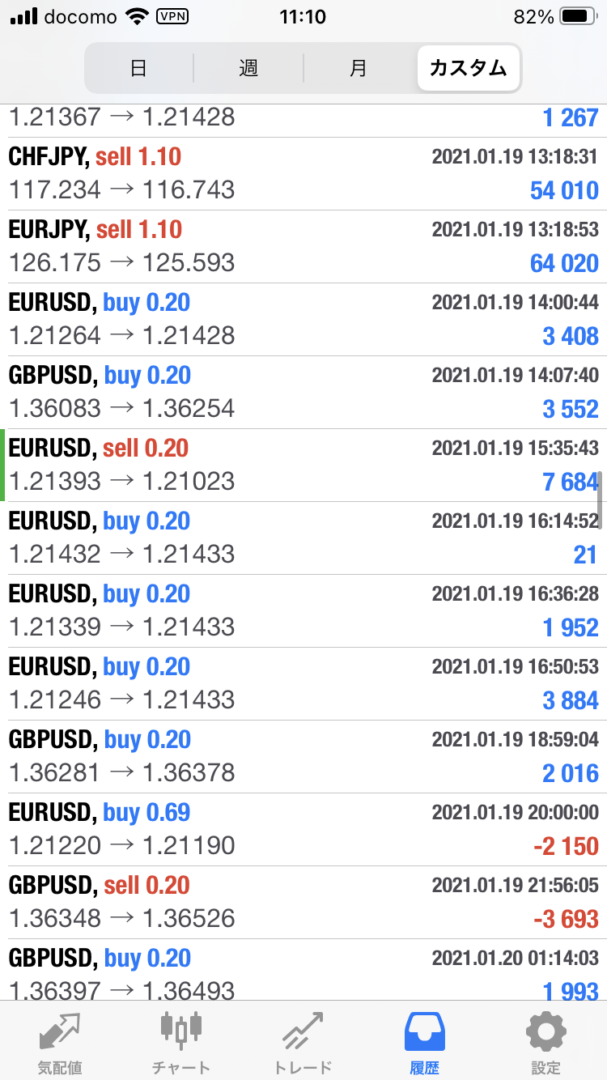Viewport: 607px width, 1080px height.
Task: Switch to the トレード tab
Action: pos(303,1040)
